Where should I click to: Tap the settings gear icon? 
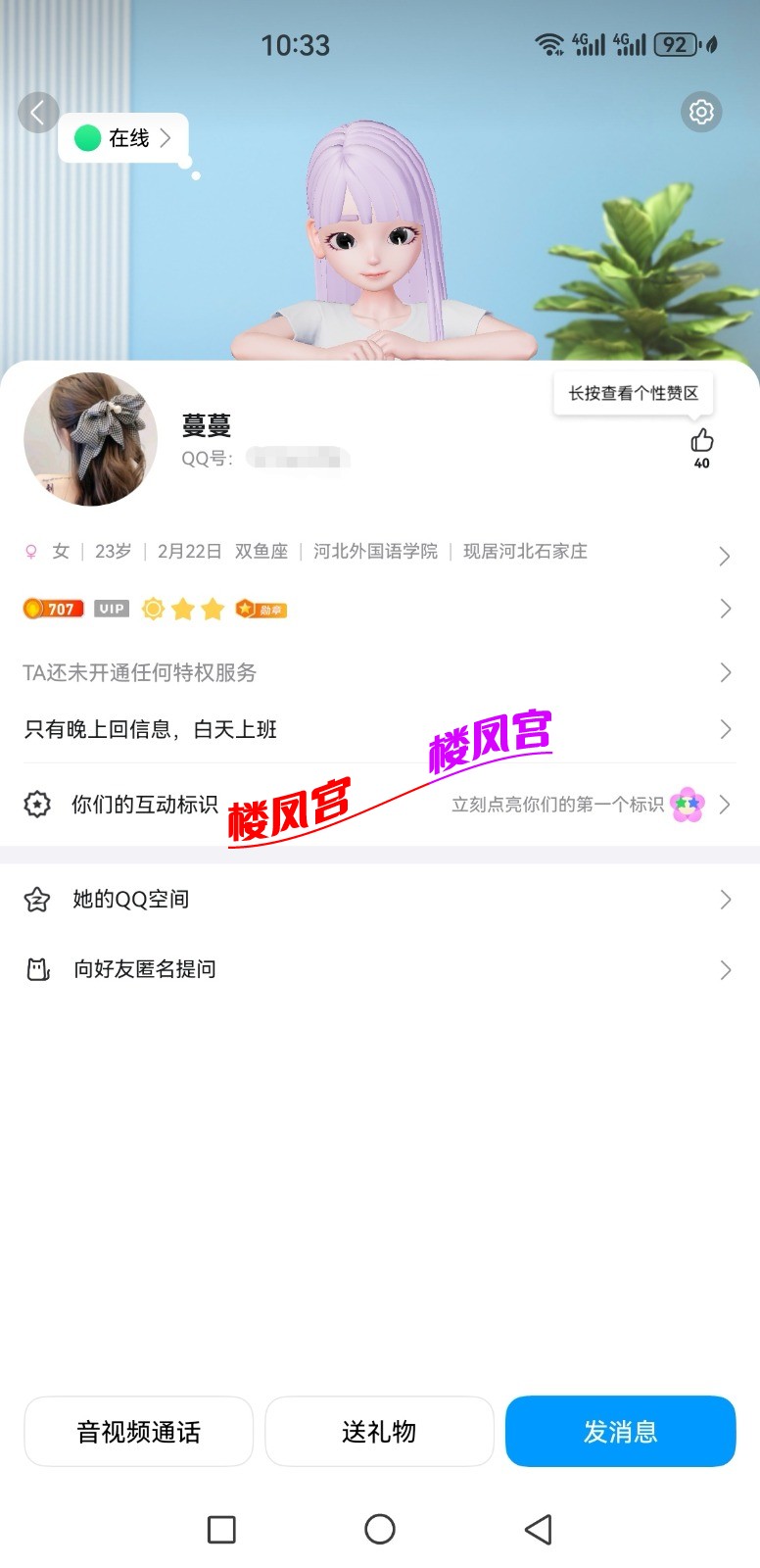pyautogui.click(x=701, y=112)
